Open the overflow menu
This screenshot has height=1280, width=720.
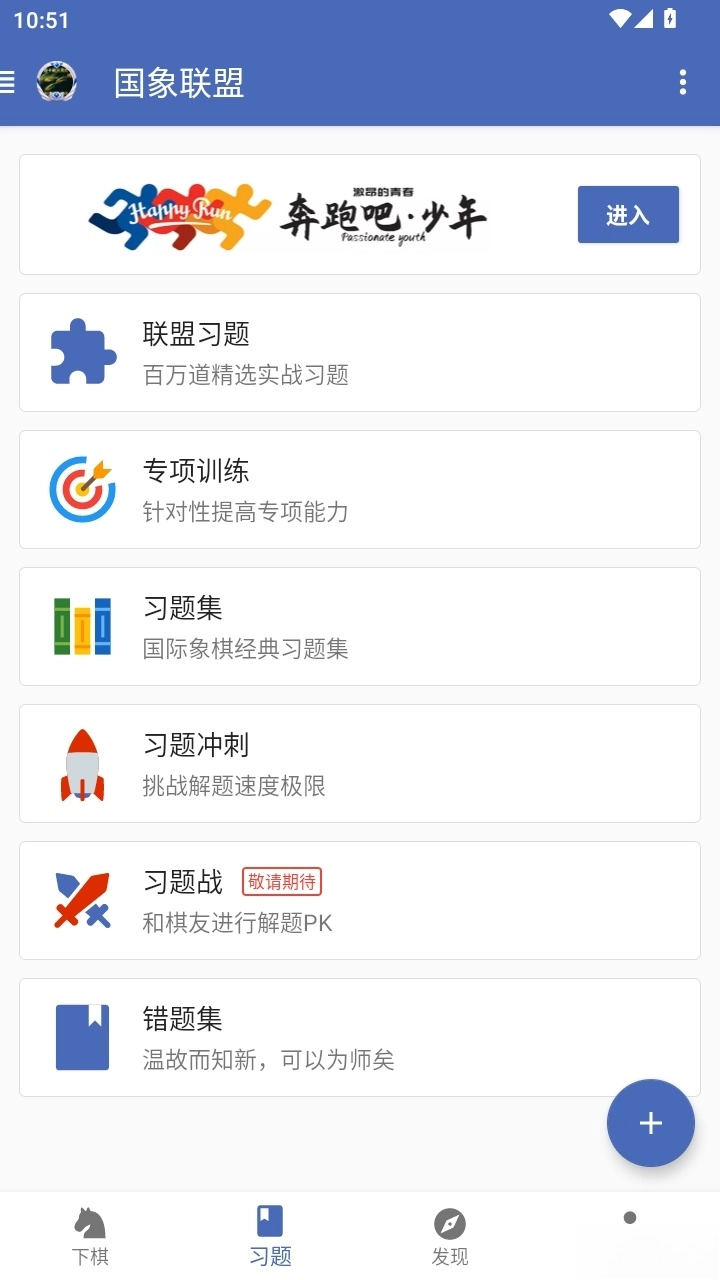[683, 82]
